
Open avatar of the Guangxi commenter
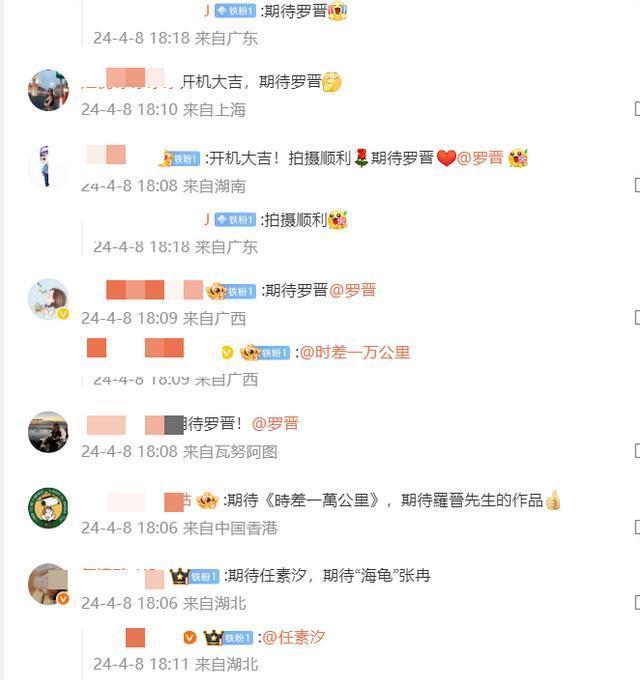click(x=49, y=299)
